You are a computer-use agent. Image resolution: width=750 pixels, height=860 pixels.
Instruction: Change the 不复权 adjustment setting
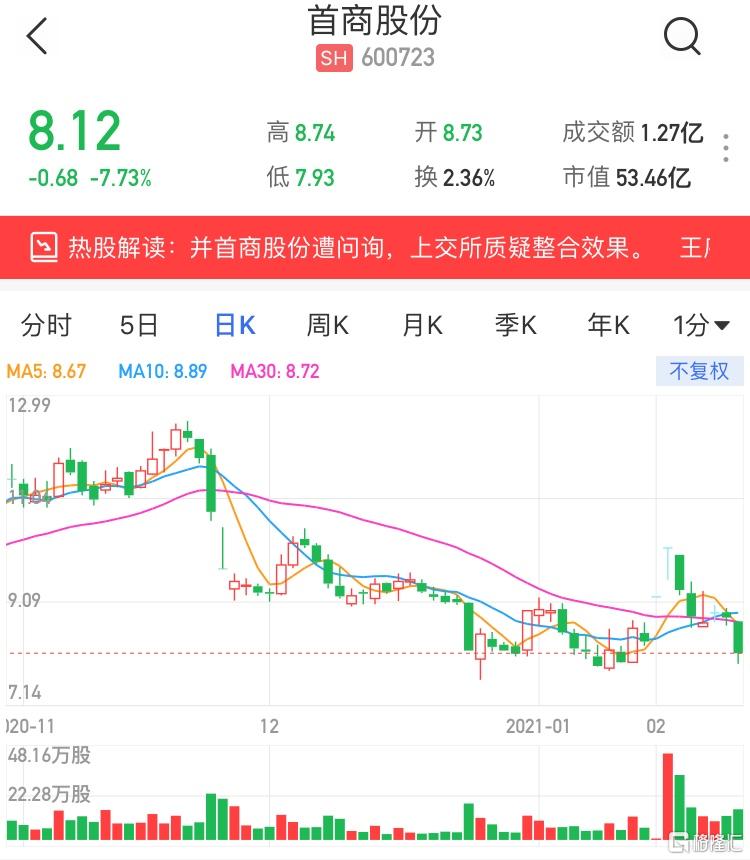pyautogui.click(x=700, y=371)
